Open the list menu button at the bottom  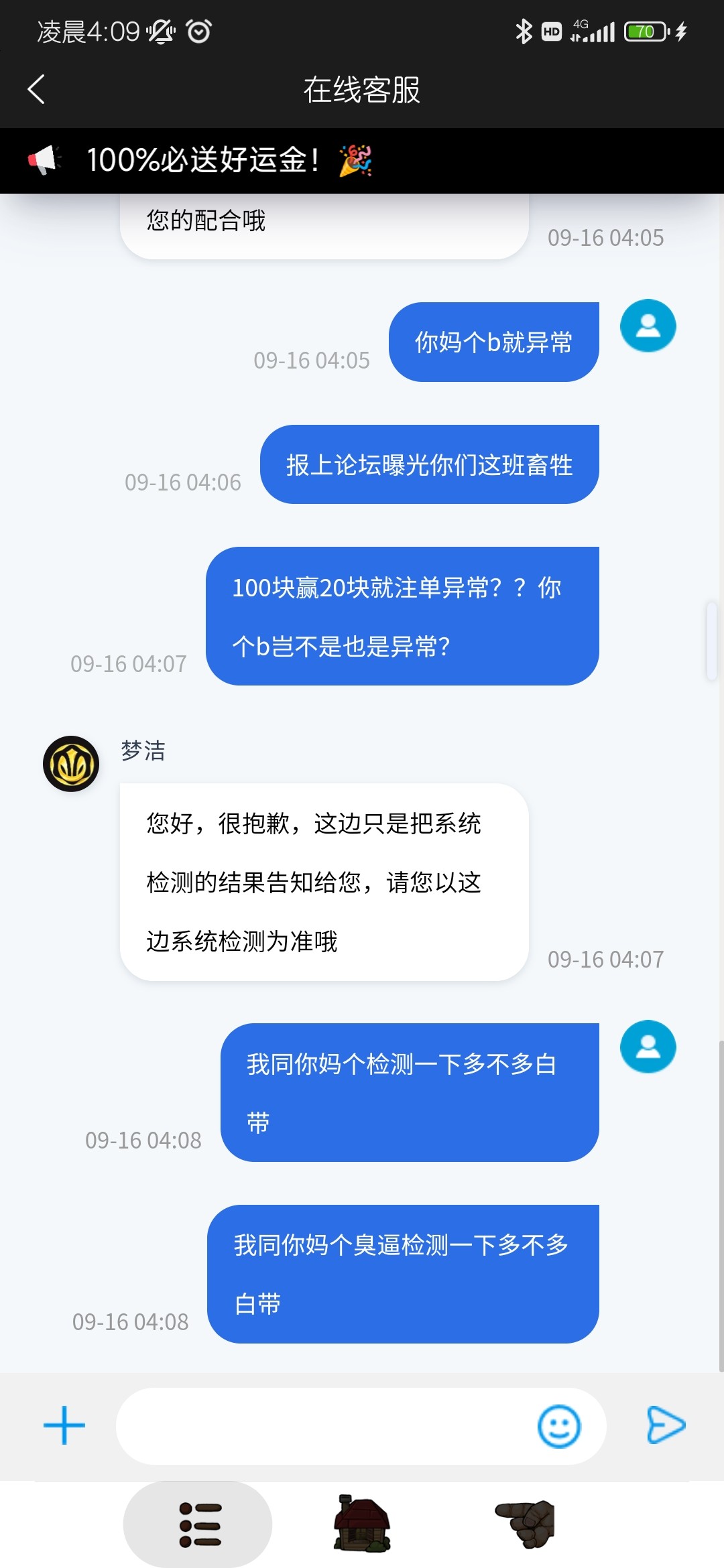(198, 1524)
